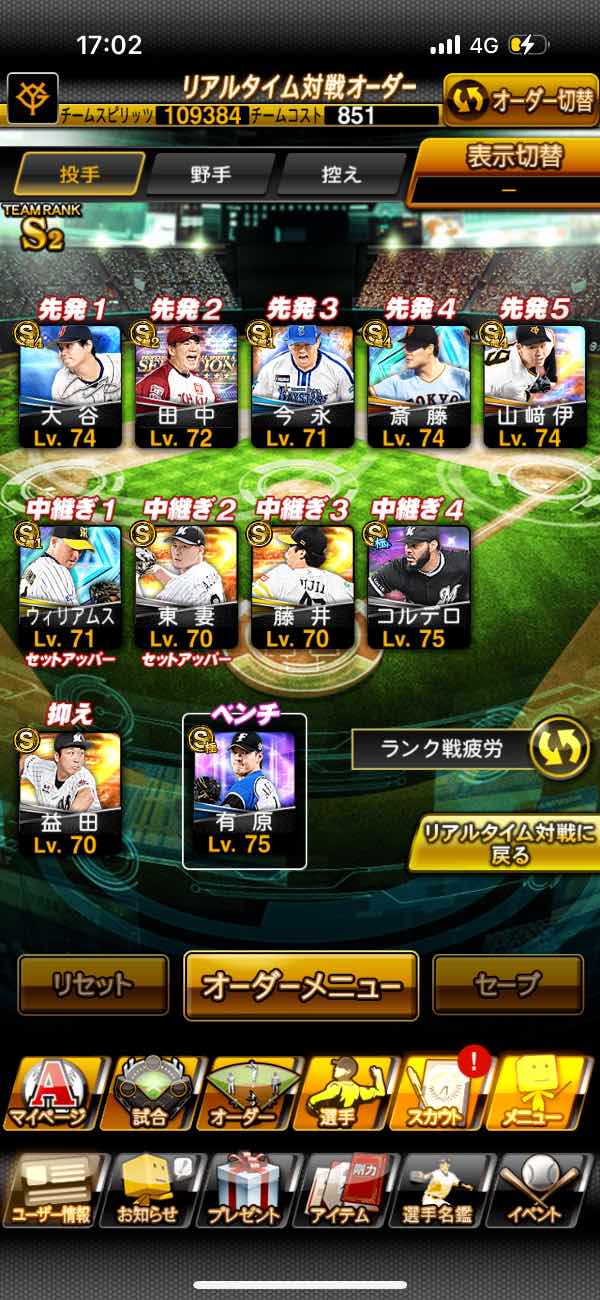Open the 試合 section
This screenshot has height=1300, width=600.
tap(148, 1093)
